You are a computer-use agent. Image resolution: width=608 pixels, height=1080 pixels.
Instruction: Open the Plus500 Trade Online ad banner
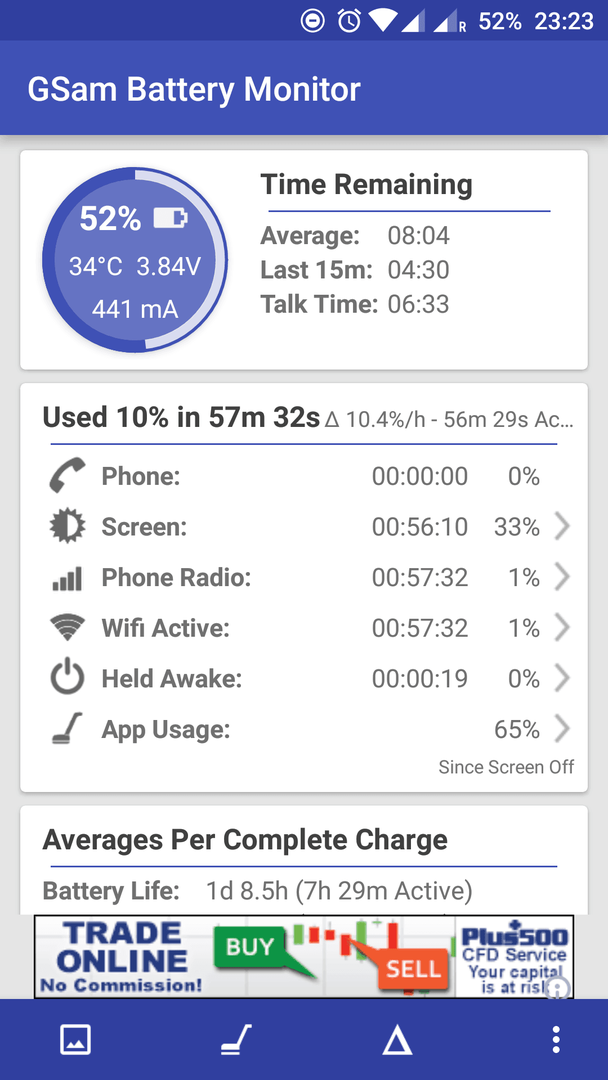click(304, 956)
